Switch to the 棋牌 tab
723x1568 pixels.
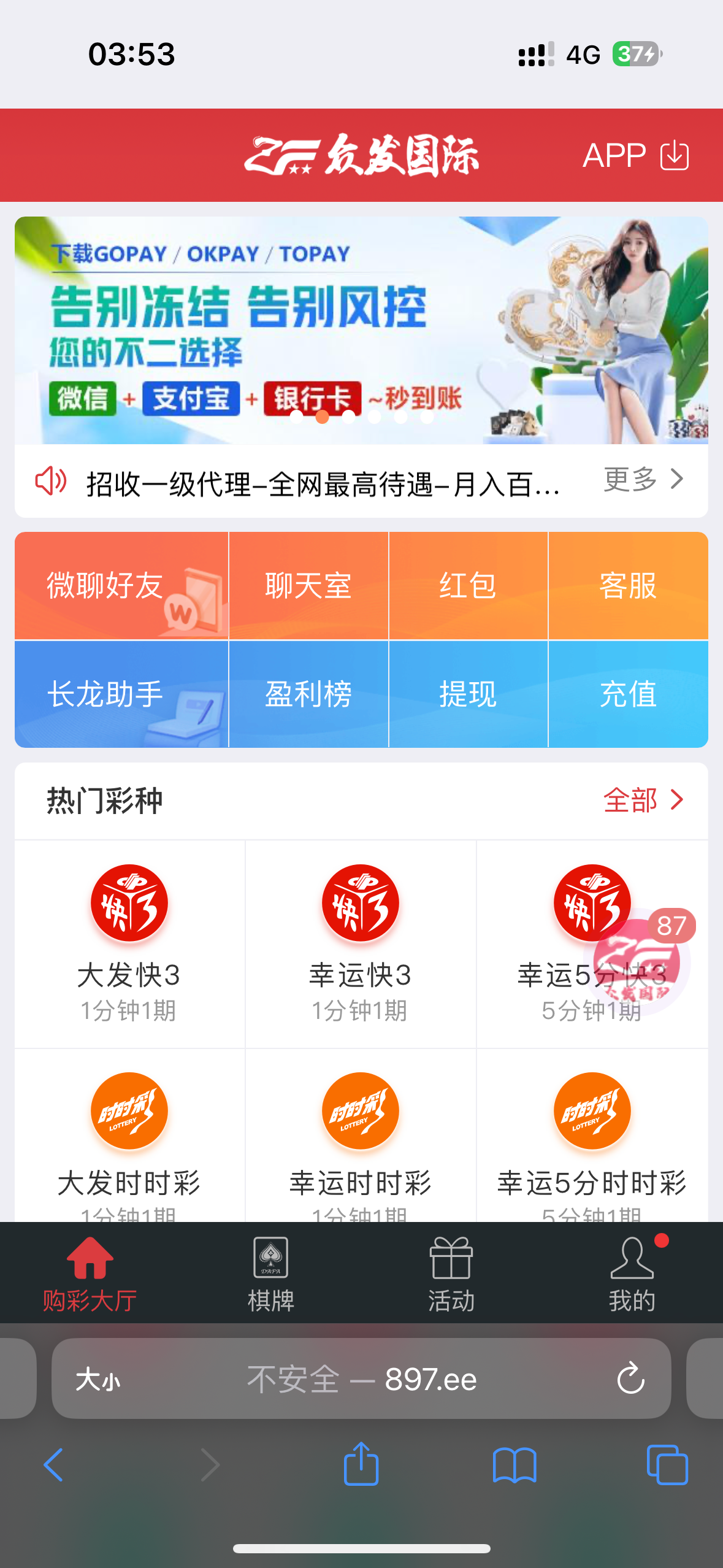pos(270,1274)
